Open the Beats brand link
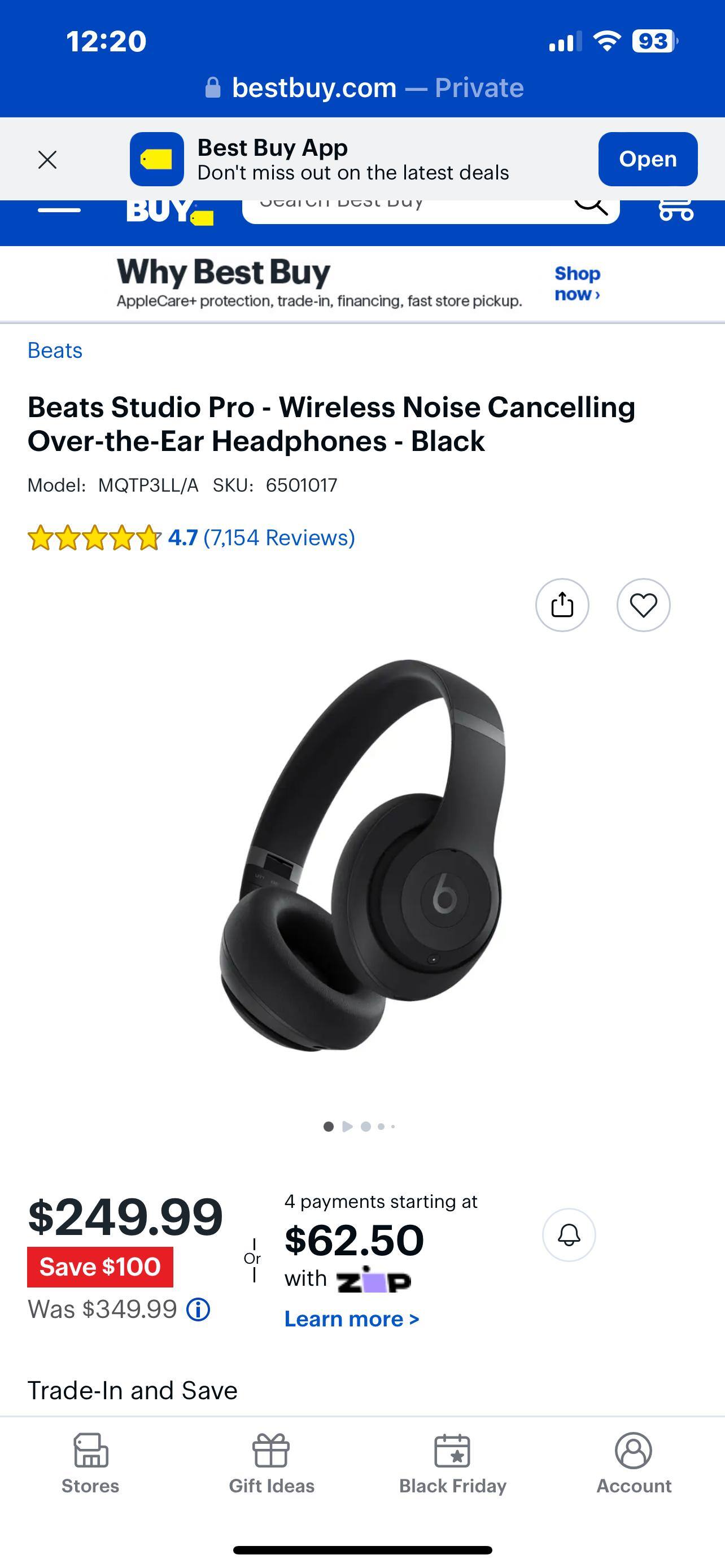This screenshot has height=1568, width=725. click(x=55, y=351)
